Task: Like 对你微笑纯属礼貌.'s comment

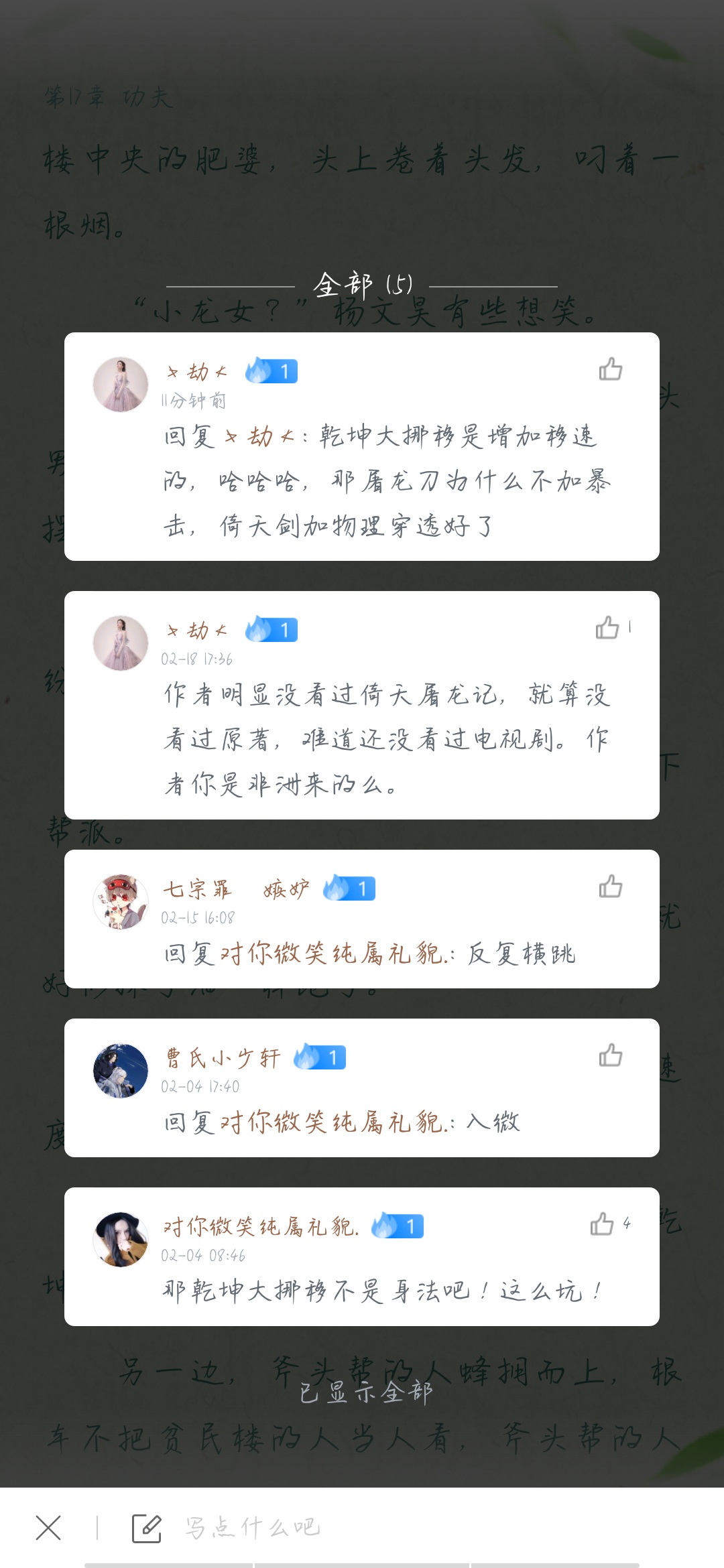Action: tap(602, 1224)
